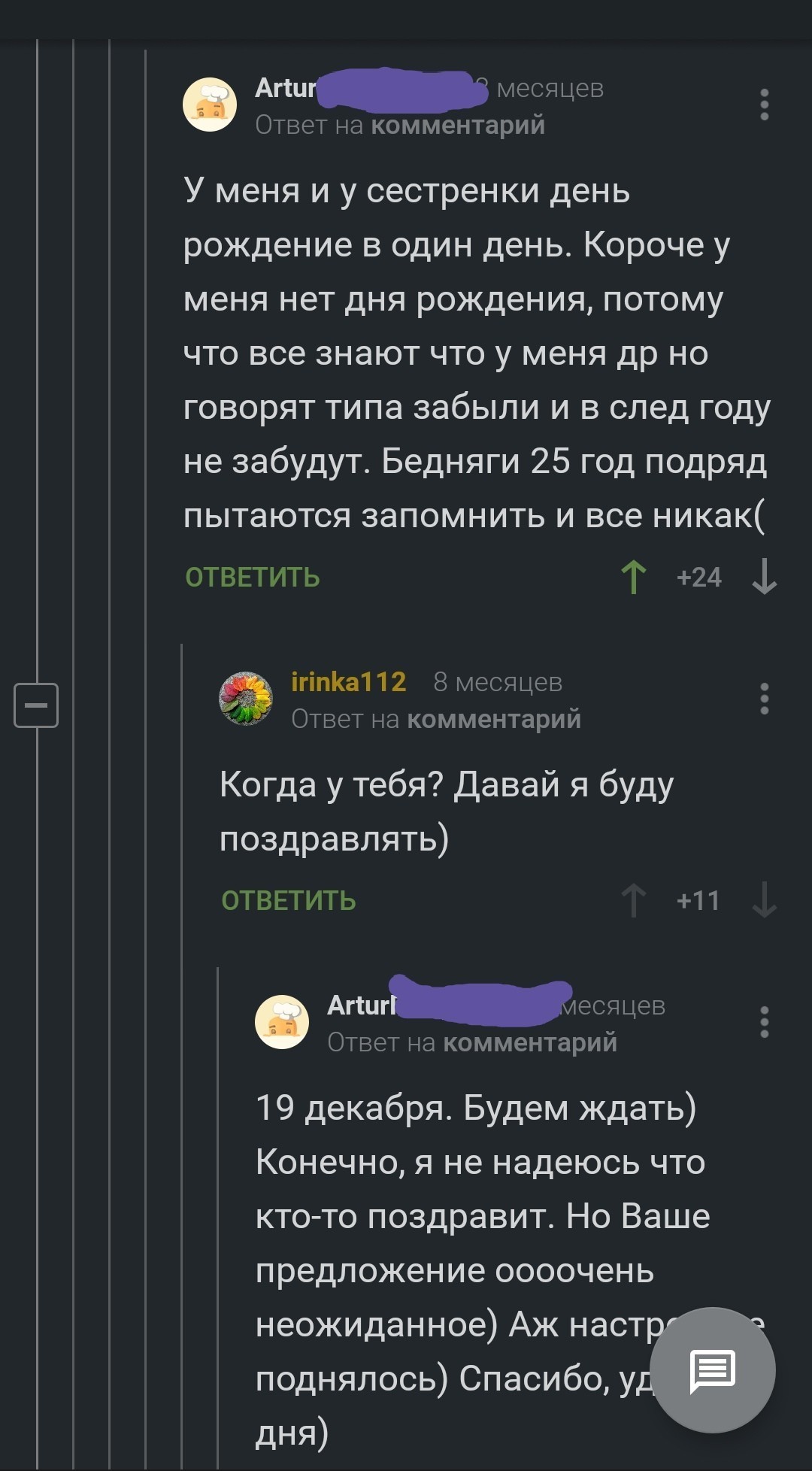The image size is (812, 1471).
Task: Collapse the comment thread with minus button
Action: pos(36,705)
